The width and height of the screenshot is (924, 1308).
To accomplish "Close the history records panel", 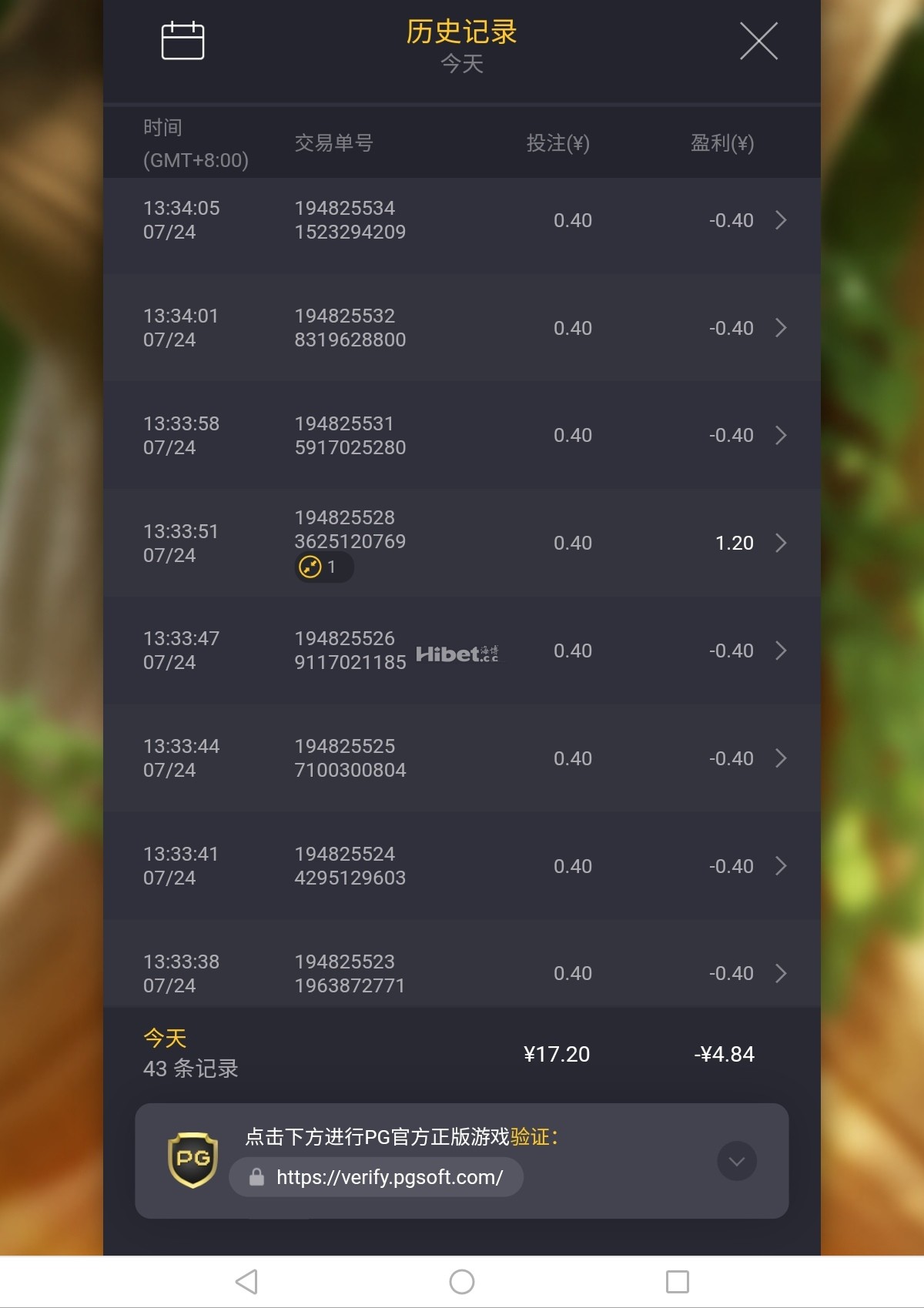I will tap(758, 41).
